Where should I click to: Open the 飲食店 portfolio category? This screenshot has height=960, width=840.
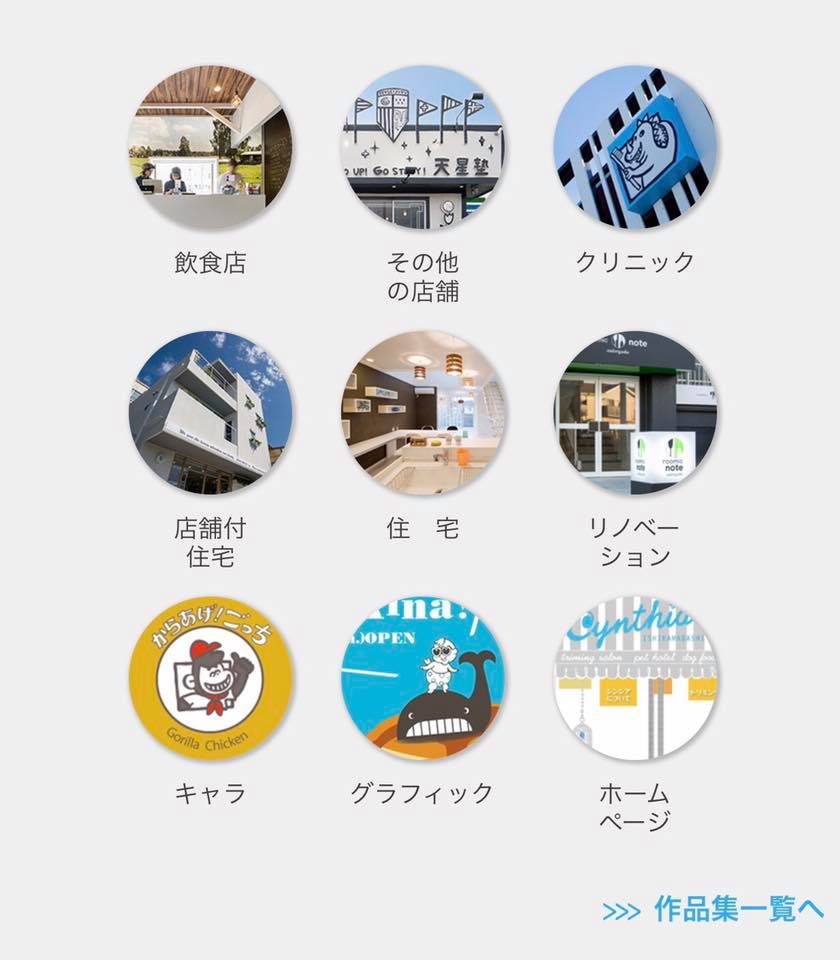click(210, 148)
